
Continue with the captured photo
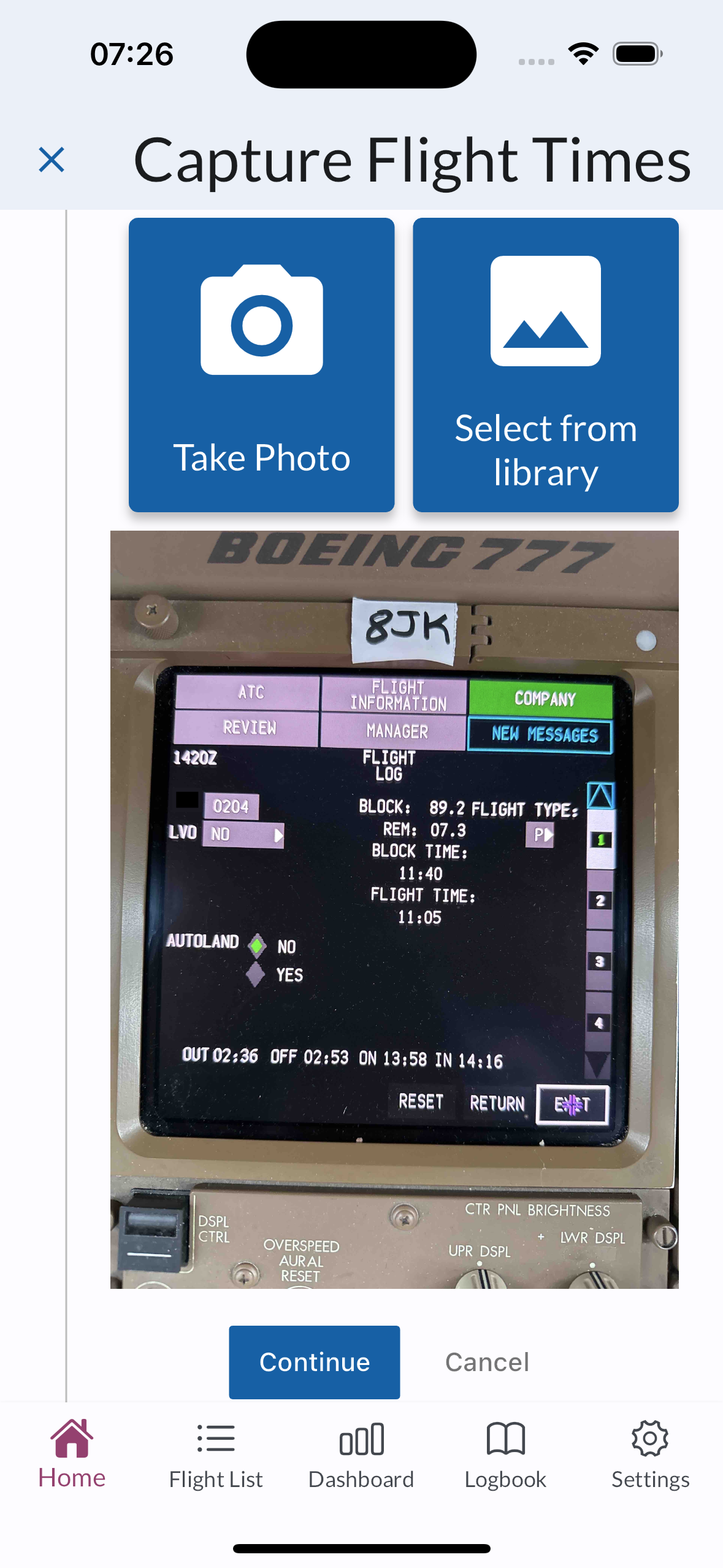pyautogui.click(x=314, y=1362)
